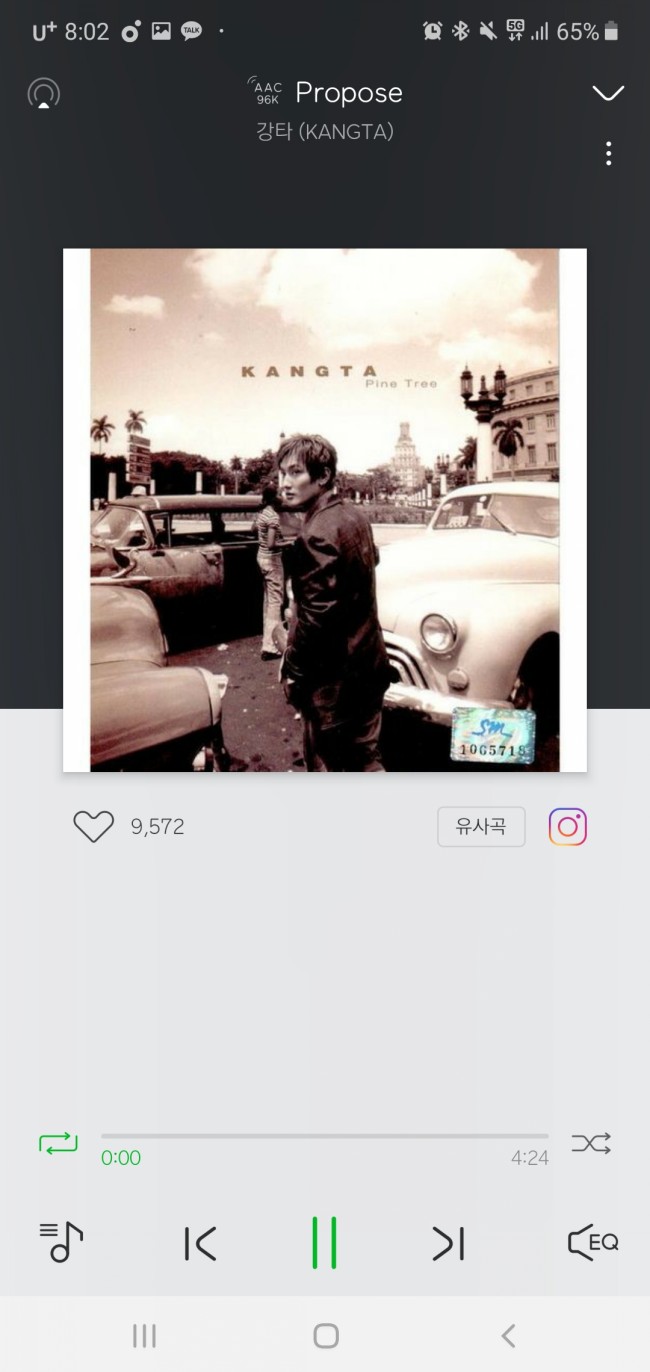Open similar songs via 유사곡 button
The height and width of the screenshot is (1372, 650).
(480, 827)
